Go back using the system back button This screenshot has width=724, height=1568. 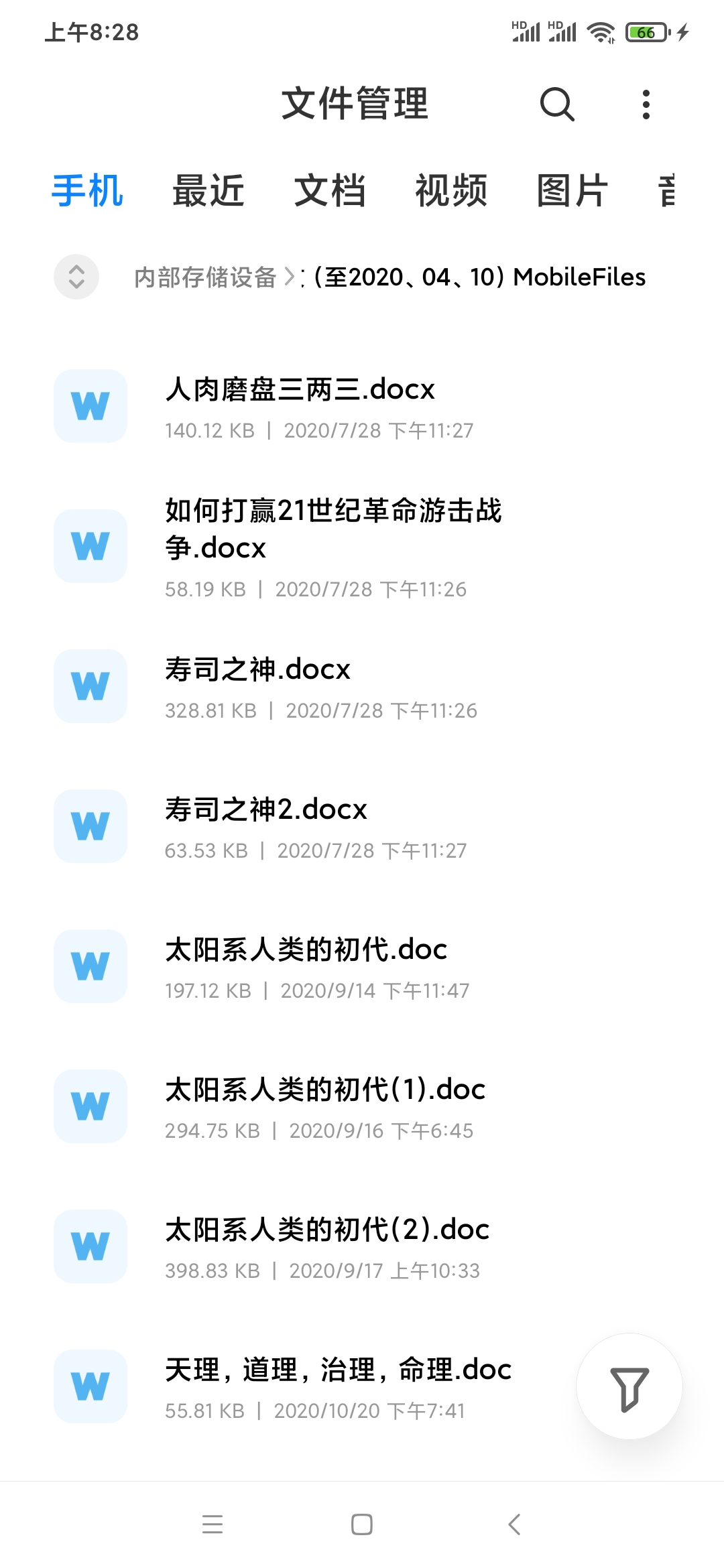click(514, 1524)
